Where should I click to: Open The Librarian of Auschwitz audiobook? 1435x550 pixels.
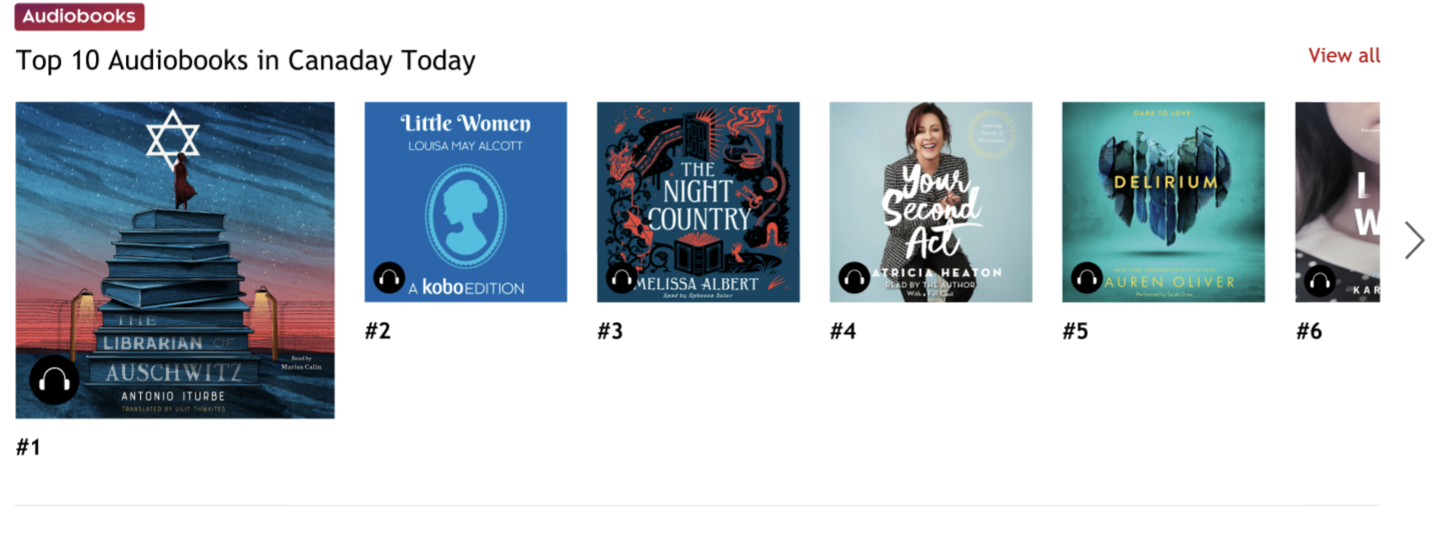coord(175,260)
